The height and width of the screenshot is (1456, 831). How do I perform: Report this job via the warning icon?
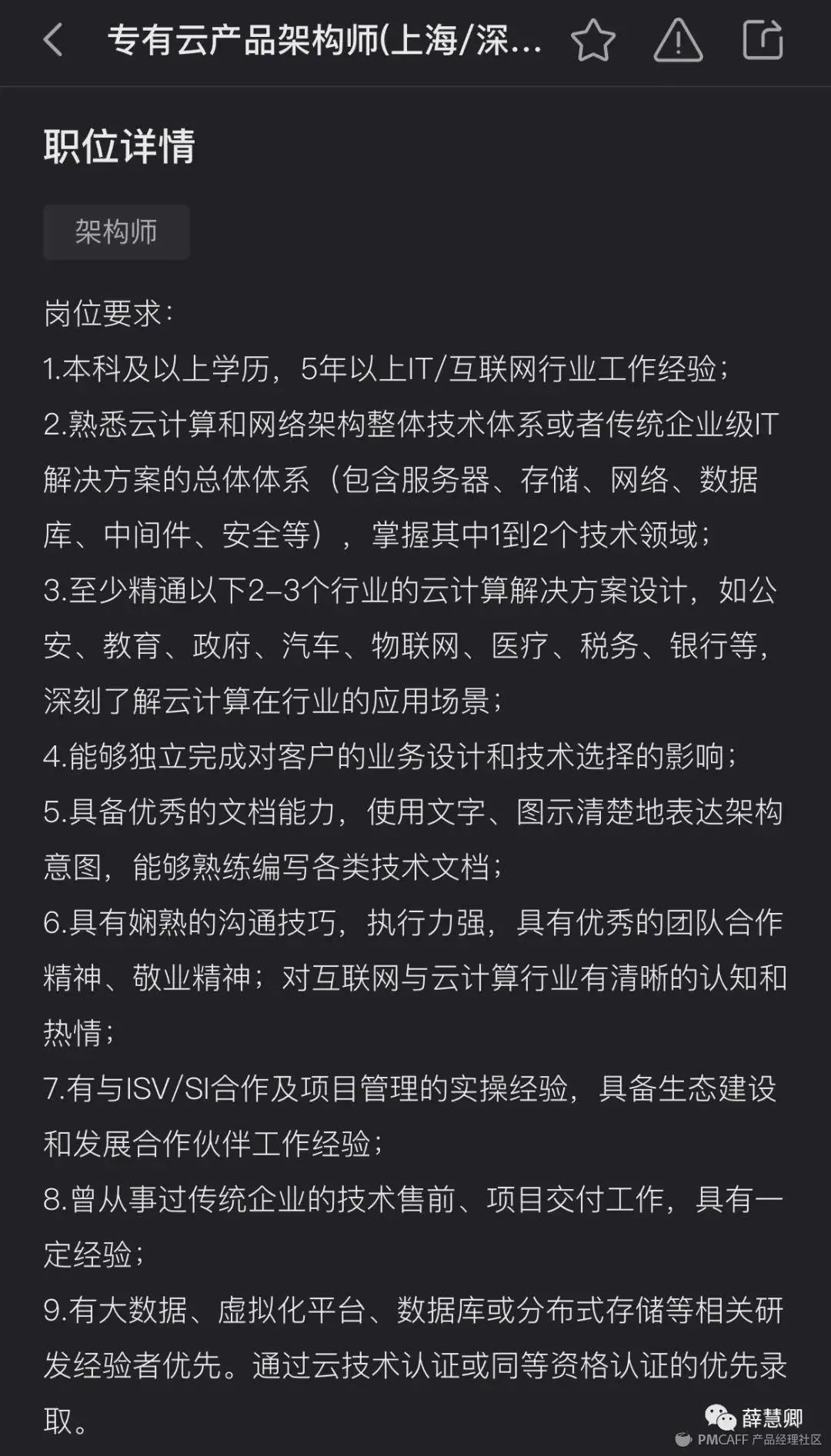pos(678,40)
